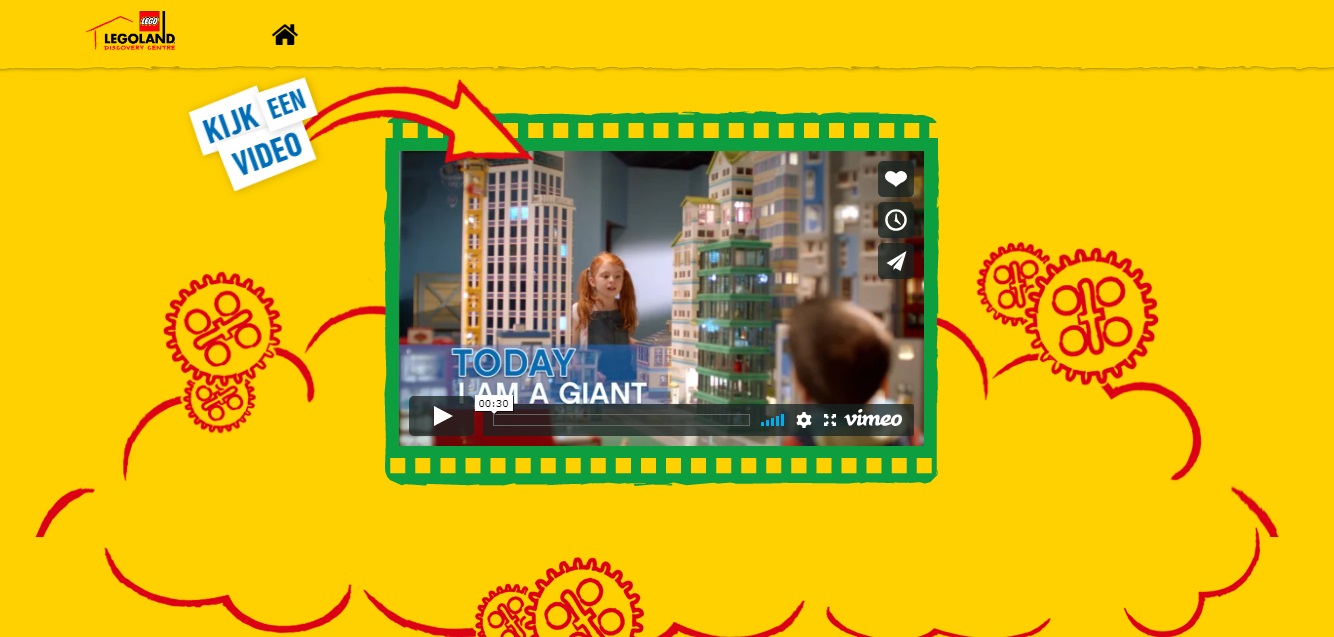Adjust the video volume bars
Viewport: 1334px width, 637px height.
772,420
